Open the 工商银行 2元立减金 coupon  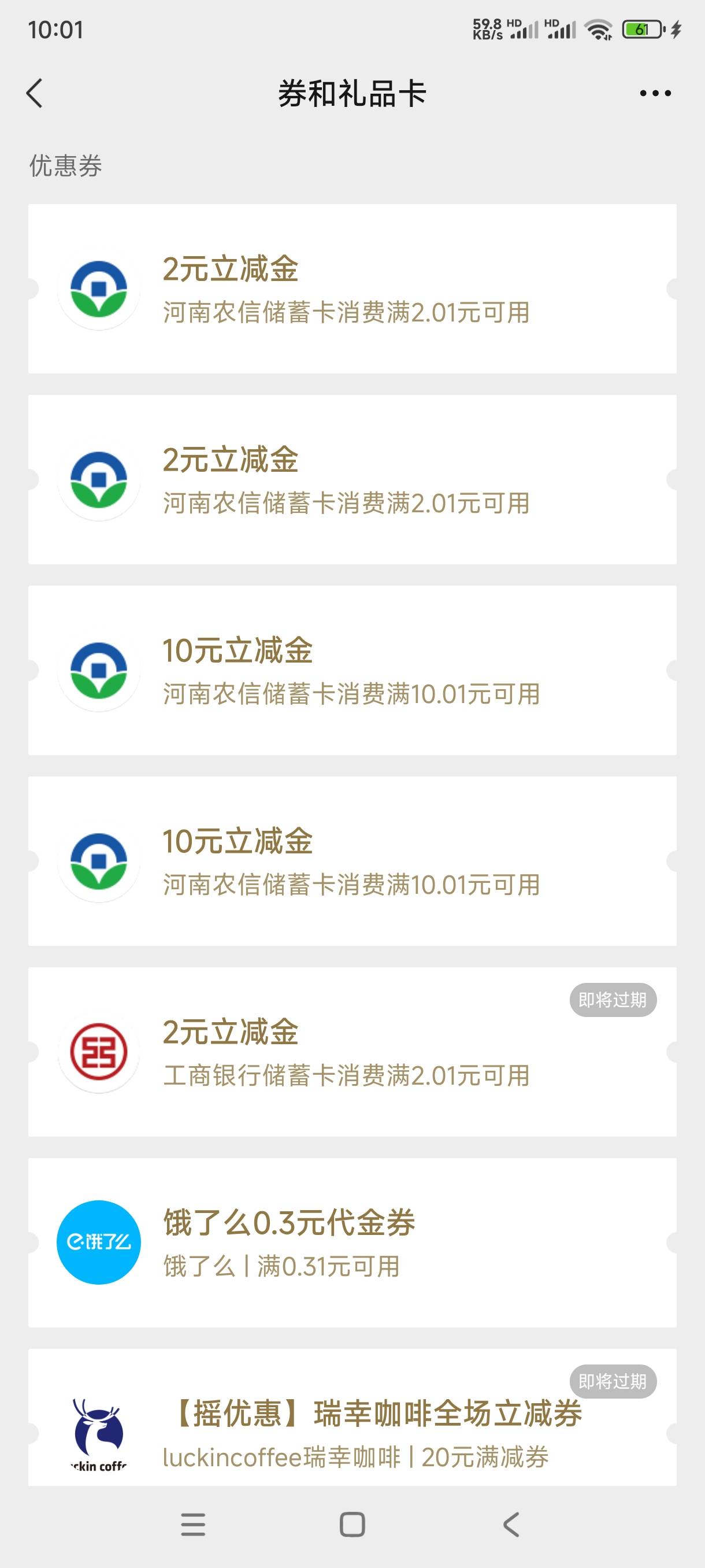pyautogui.click(x=352, y=1052)
